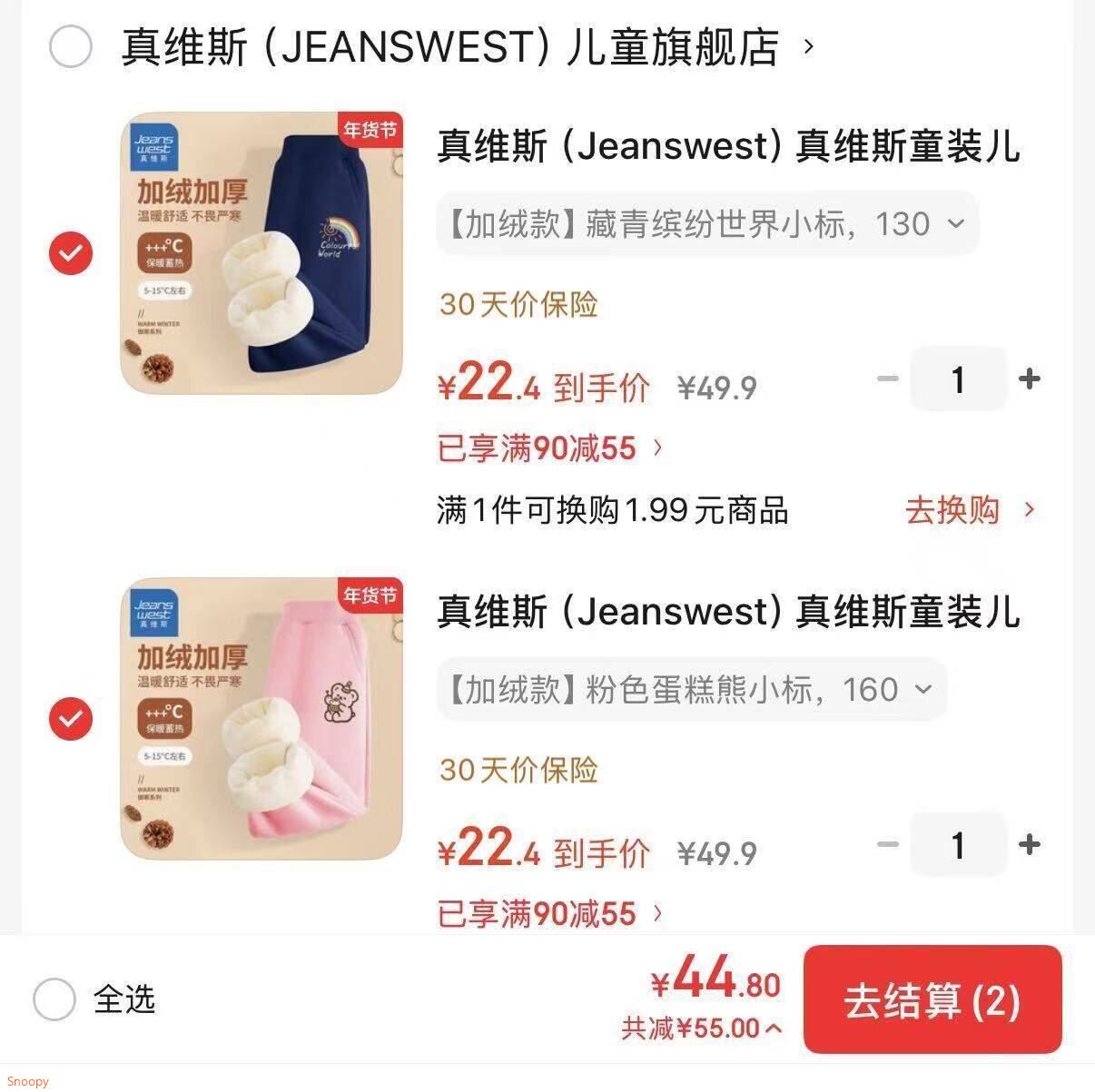1095x1092 pixels.
Task: Uncheck the pink cake bear pants item
Action: tap(71, 719)
